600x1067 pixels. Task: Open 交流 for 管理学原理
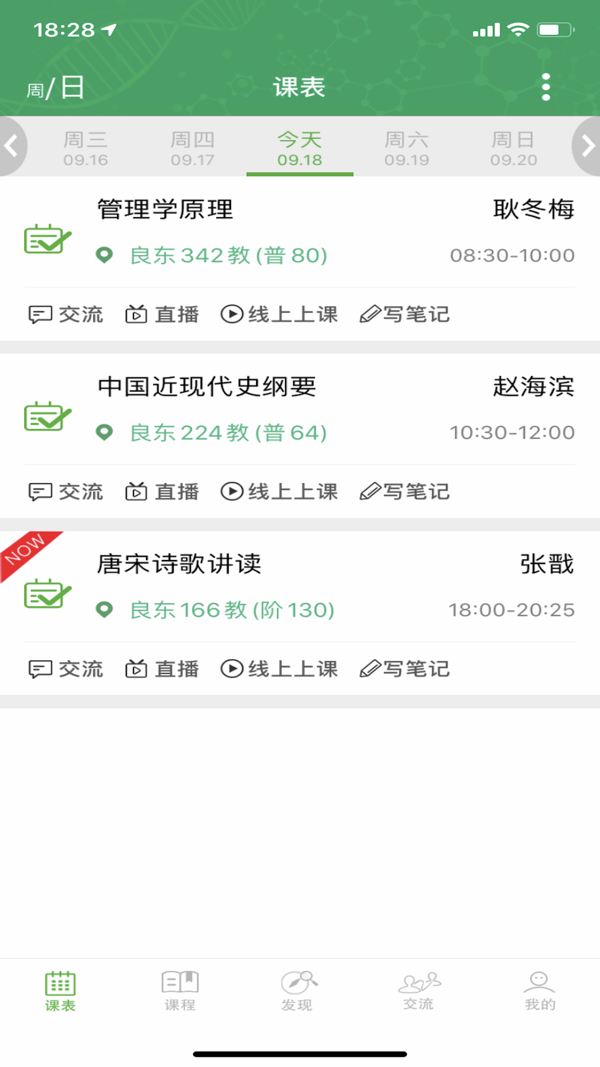66,314
